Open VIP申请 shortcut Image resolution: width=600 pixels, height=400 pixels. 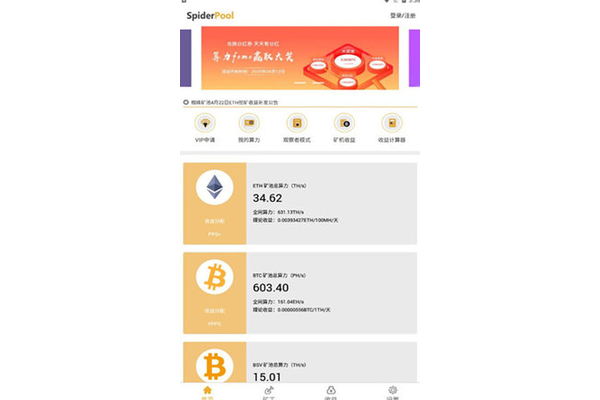click(x=205, y=130)
